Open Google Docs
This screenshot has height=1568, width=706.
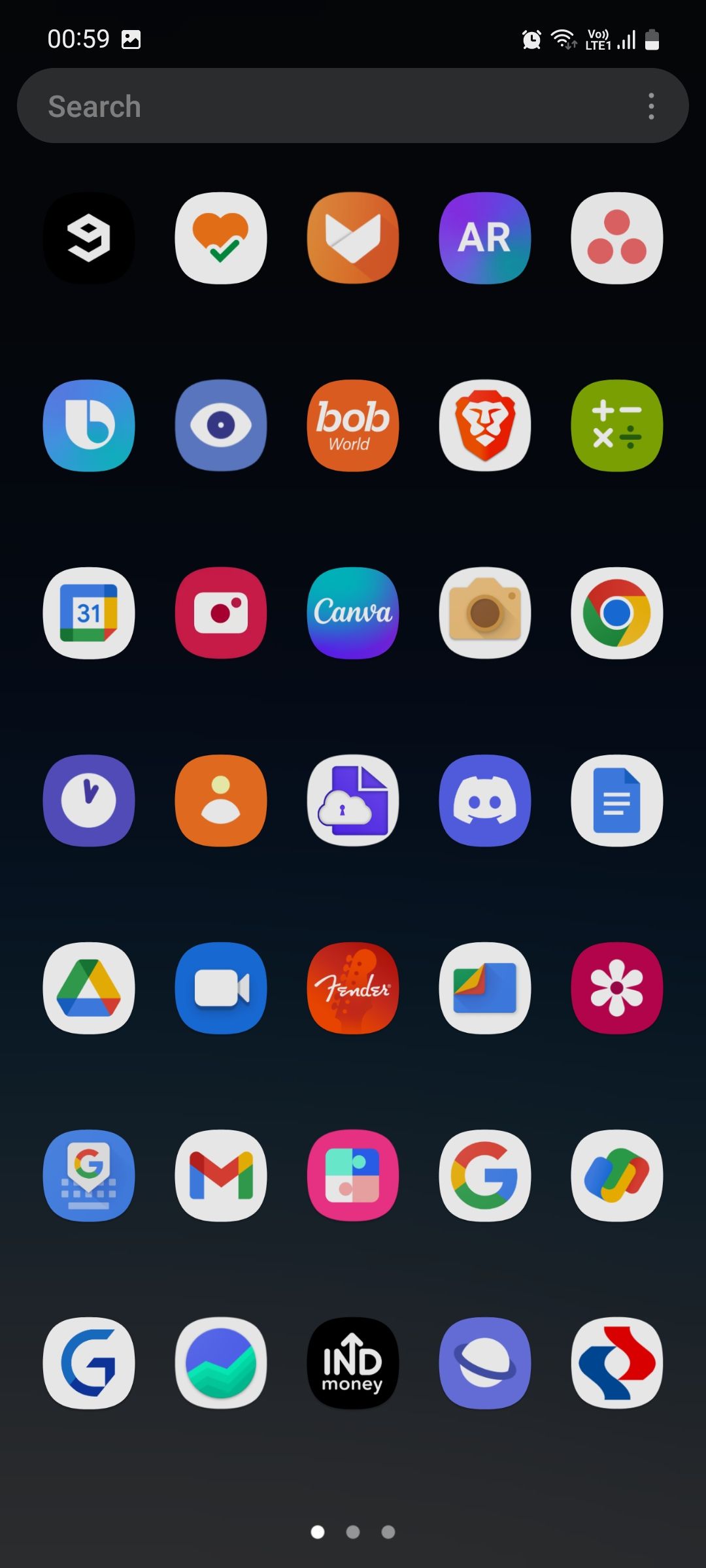click(616, 800)
